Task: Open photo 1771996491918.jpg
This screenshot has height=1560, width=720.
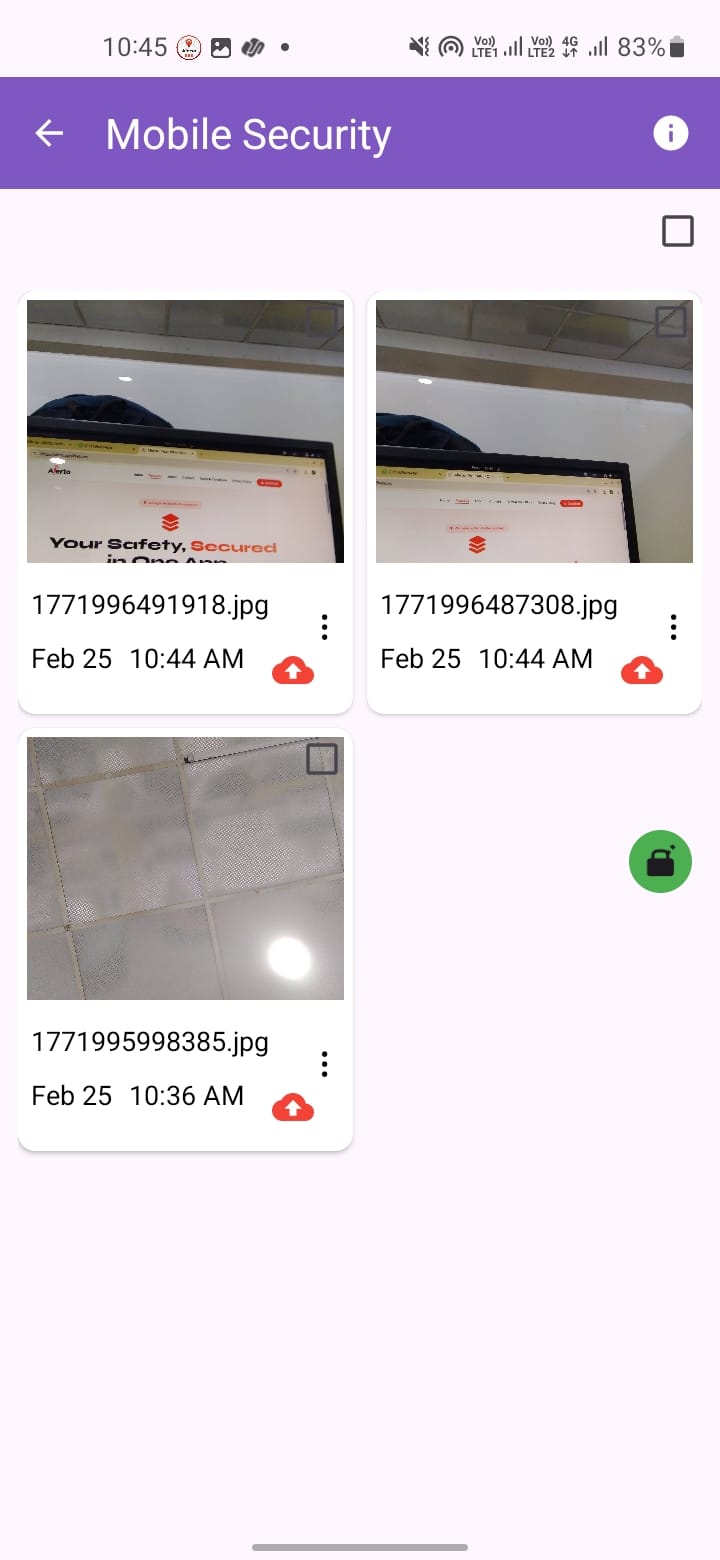Action: pos(185,440)
